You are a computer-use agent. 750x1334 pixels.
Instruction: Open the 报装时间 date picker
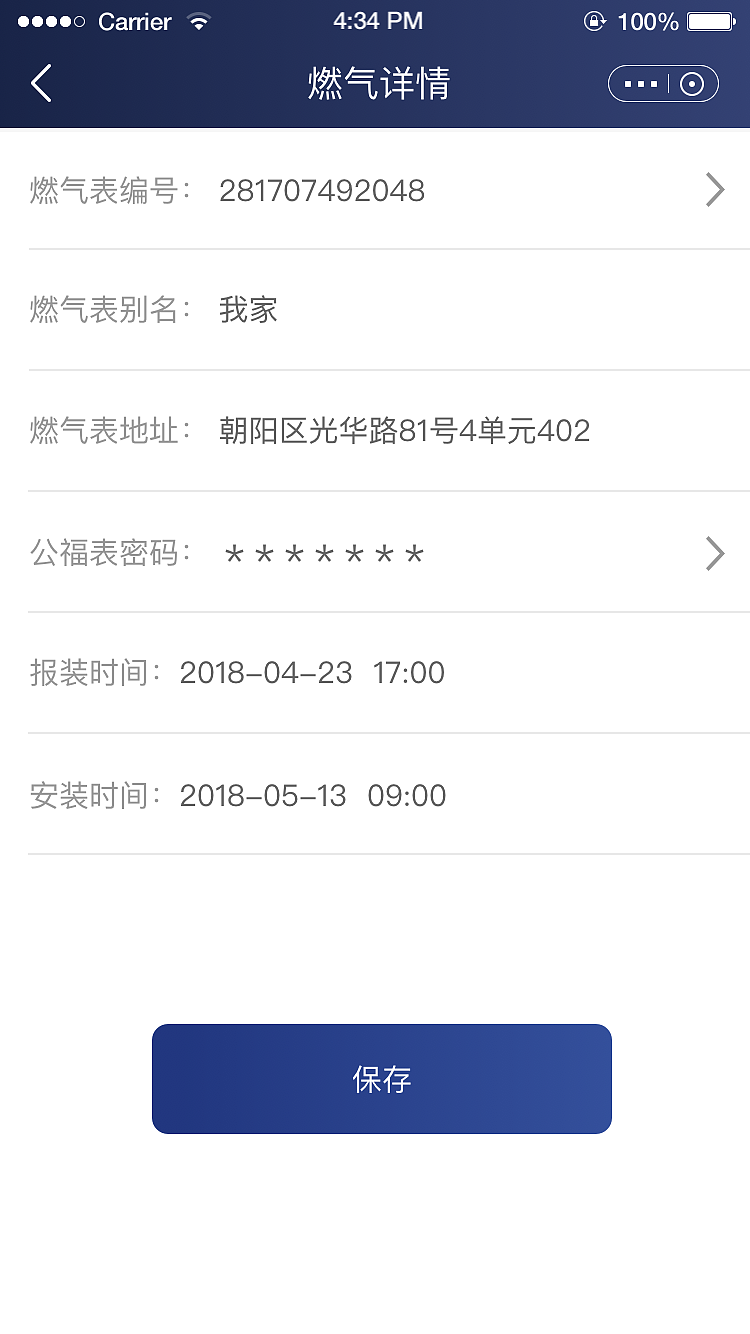tap(312, 673)
